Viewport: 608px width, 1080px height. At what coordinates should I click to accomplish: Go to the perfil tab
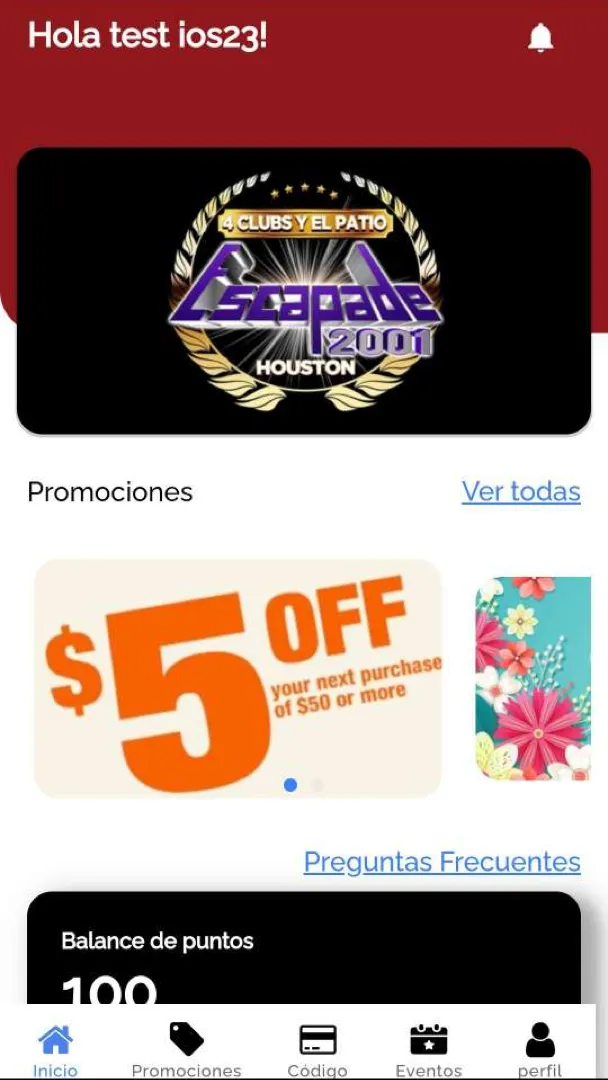point(540,1050)
